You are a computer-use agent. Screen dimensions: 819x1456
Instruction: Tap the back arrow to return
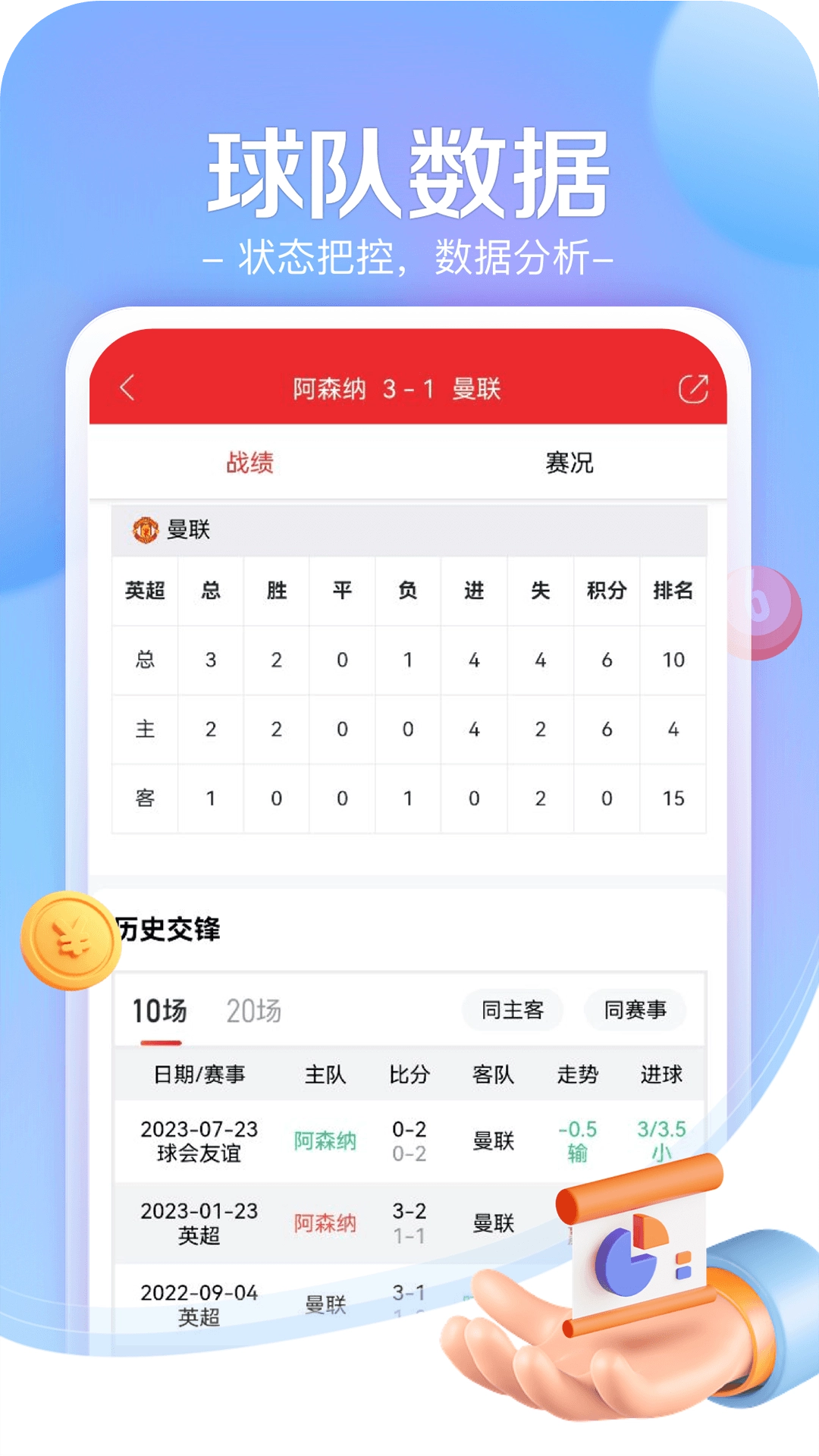(127, 388)
